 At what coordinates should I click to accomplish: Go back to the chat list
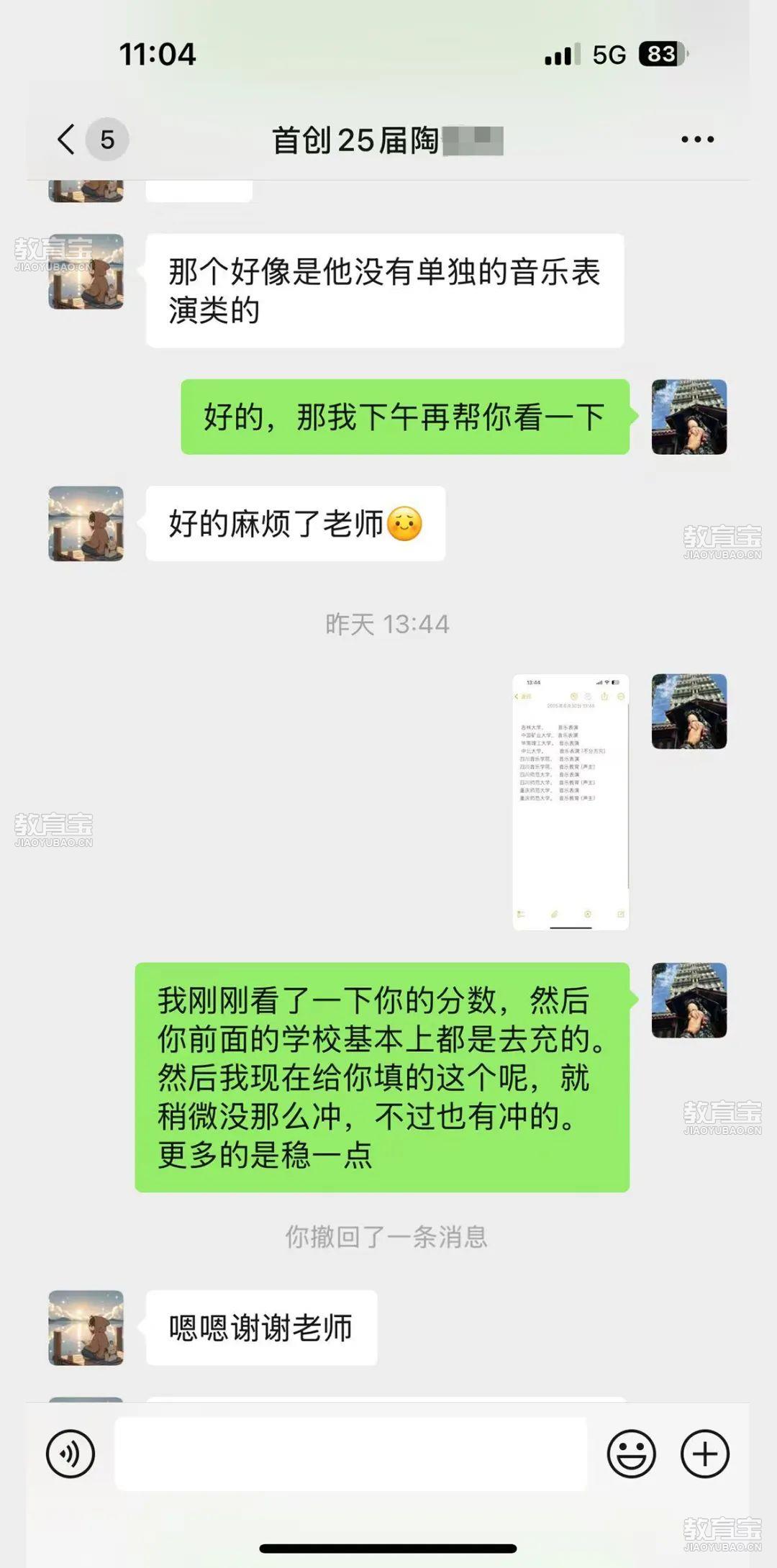pyautogui.click(x=67, y=139)
